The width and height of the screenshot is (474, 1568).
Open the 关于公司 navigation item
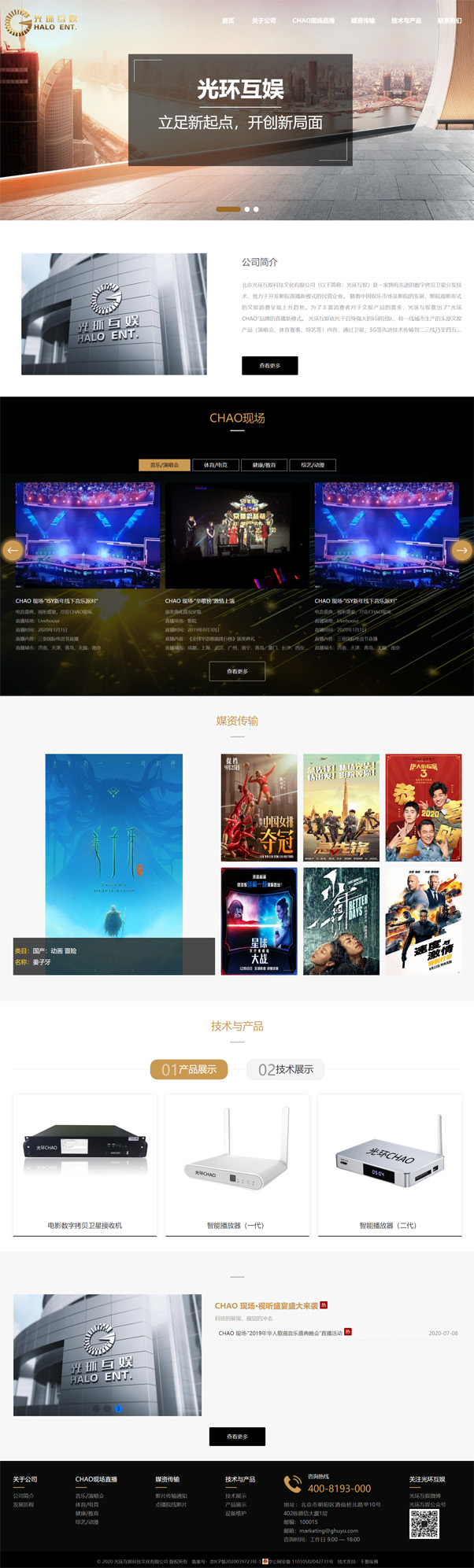coord(264,20)
